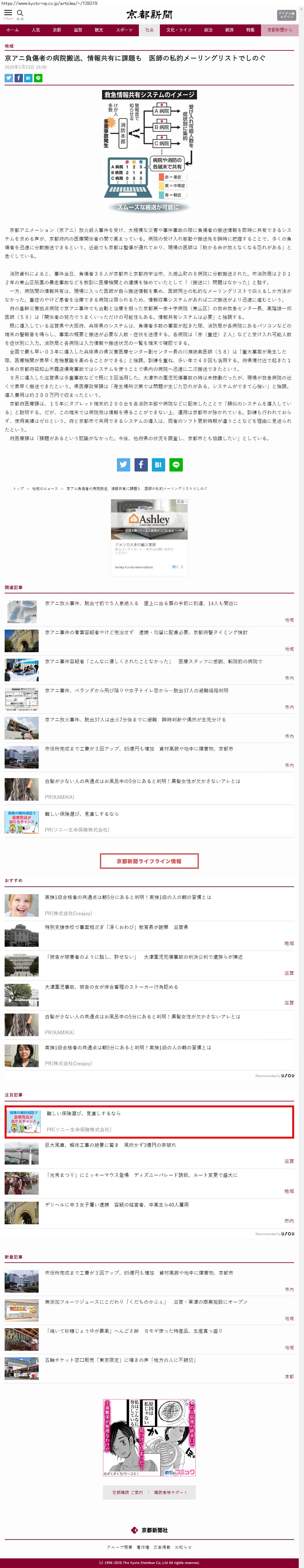Open 京都新聞から tab
The width and height of the screenshot is (304, 1568).
[x=279, y=30]
